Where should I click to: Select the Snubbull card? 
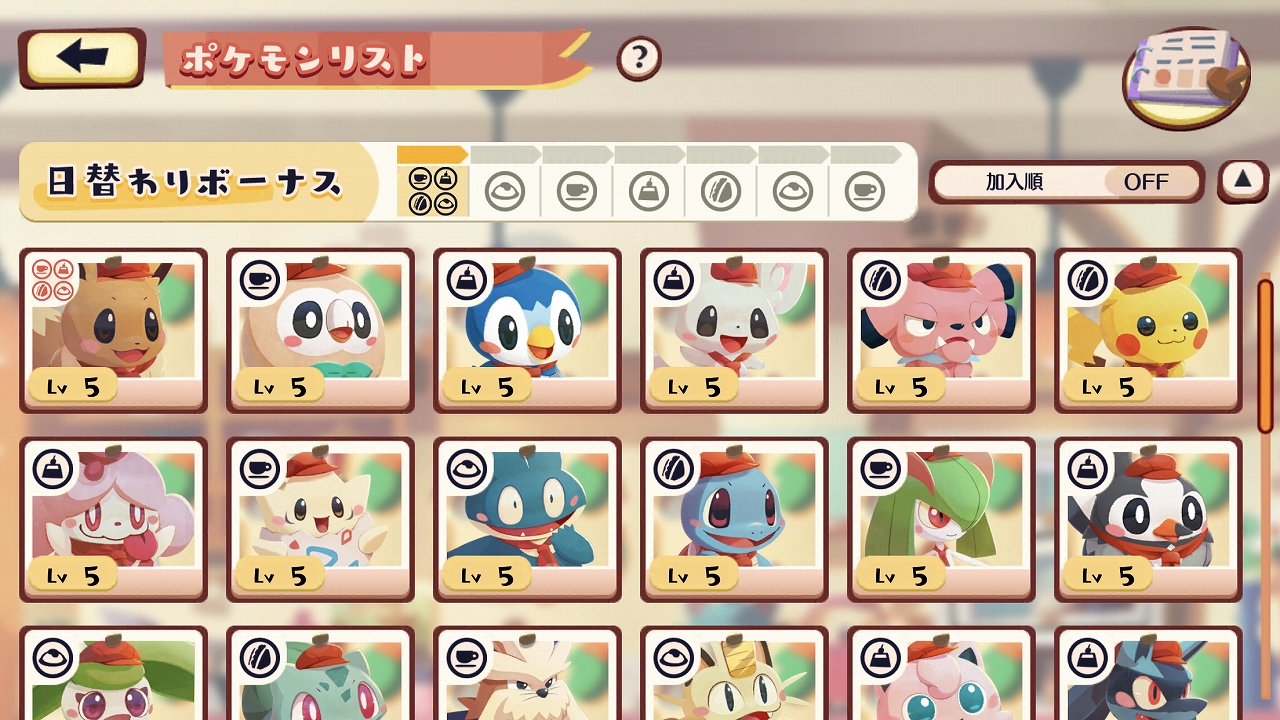click(x=941, y=330)
